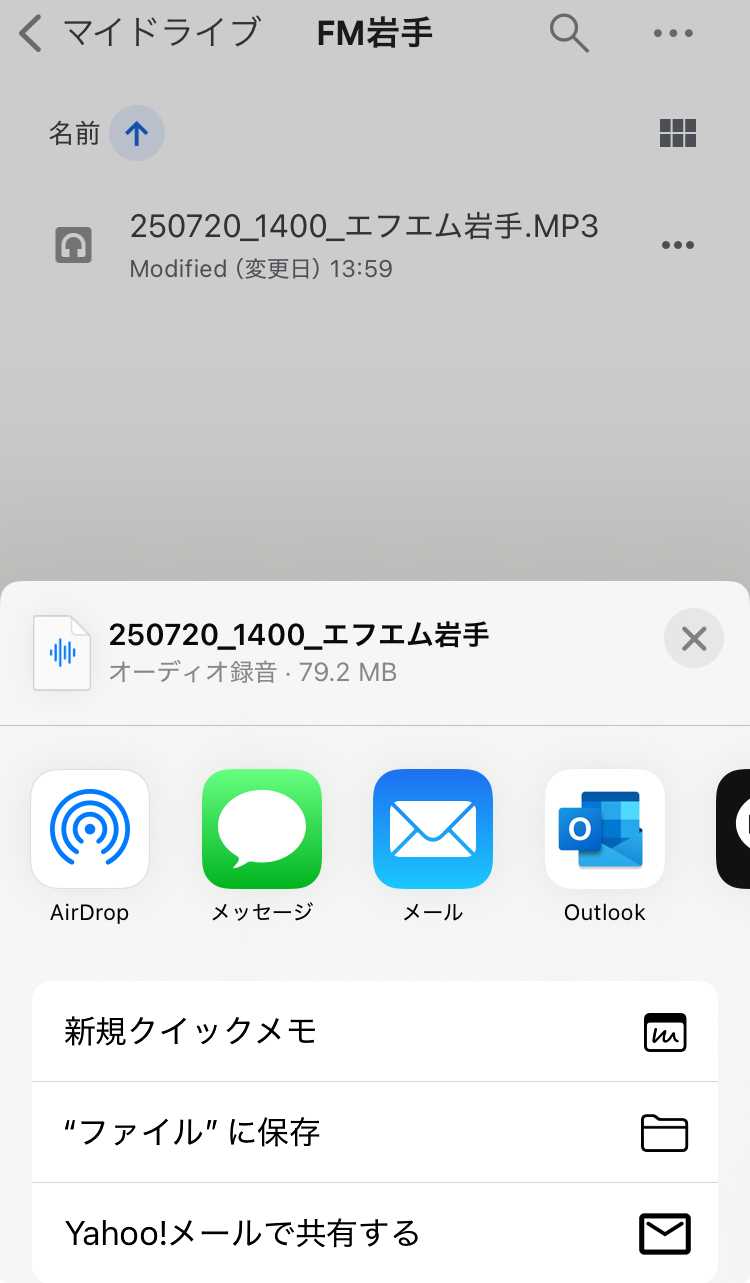Share the file via AirDrop
The width and height of the screenshot is (750, 1283).
[x=90, y=829]
